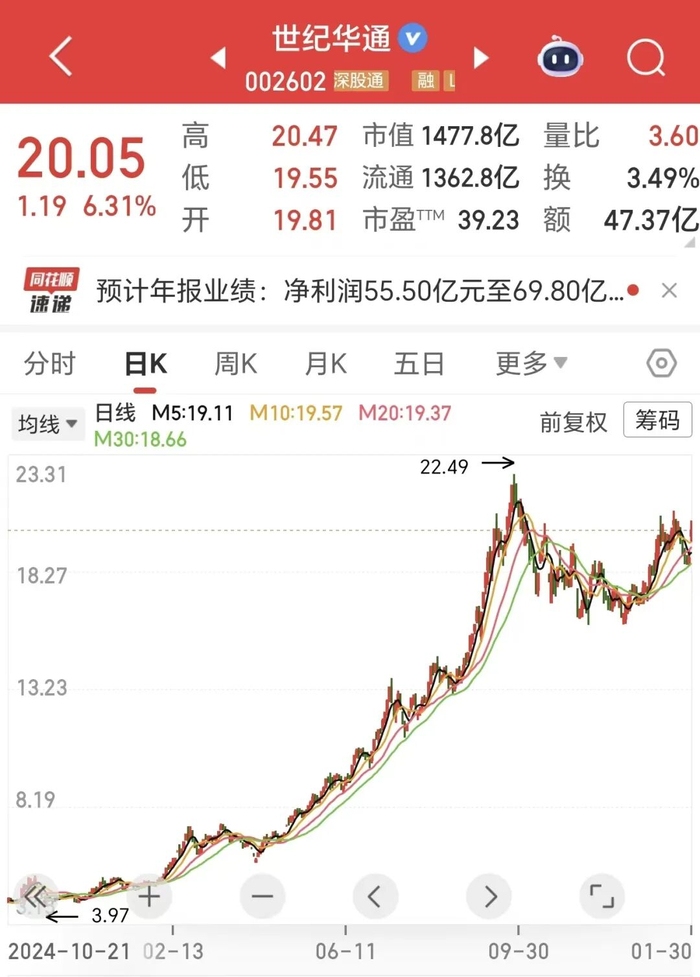Open stock search
The image size is (700, 977).
coord(646,58)
